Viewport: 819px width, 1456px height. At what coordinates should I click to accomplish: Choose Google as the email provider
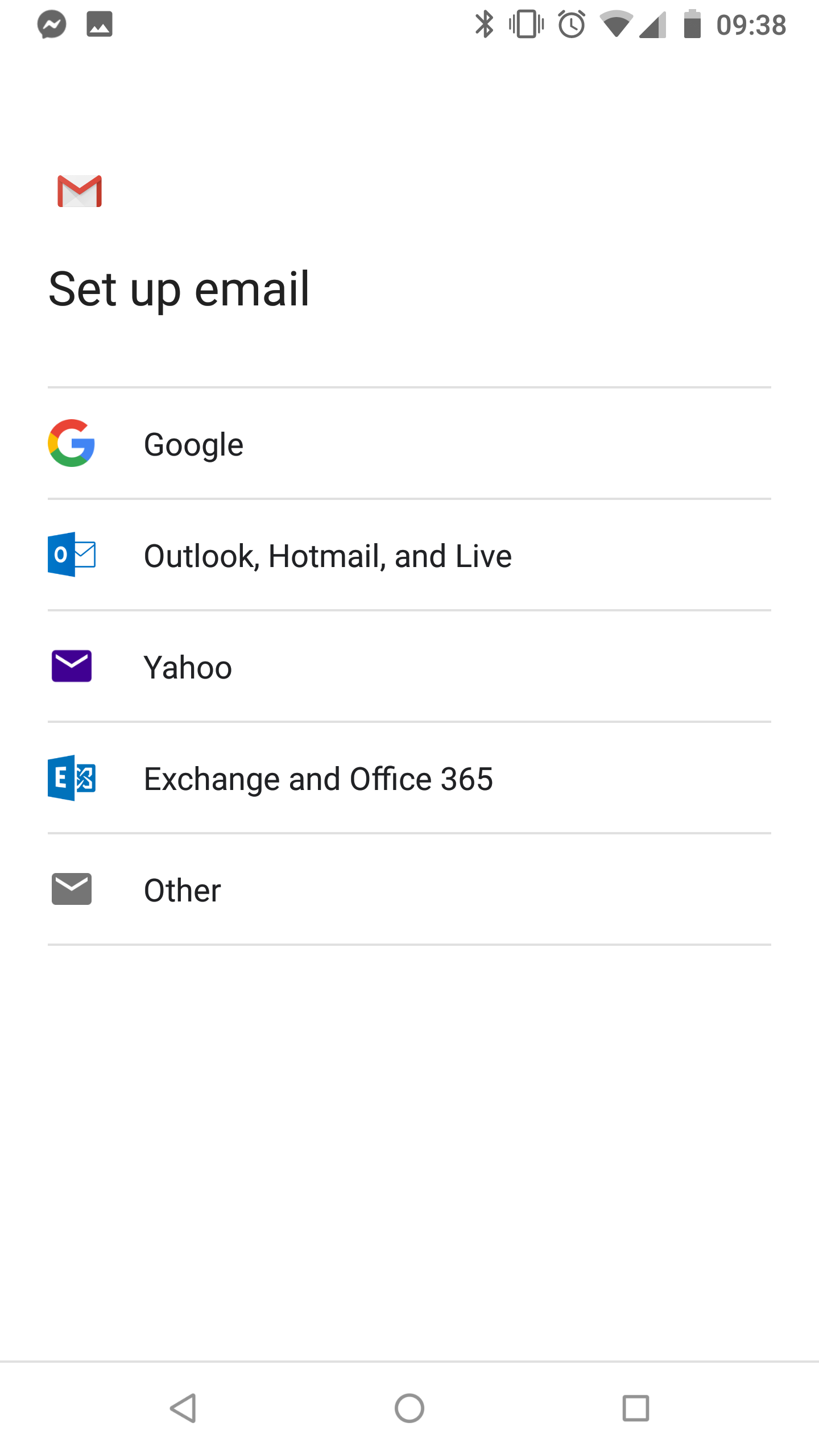193,444
